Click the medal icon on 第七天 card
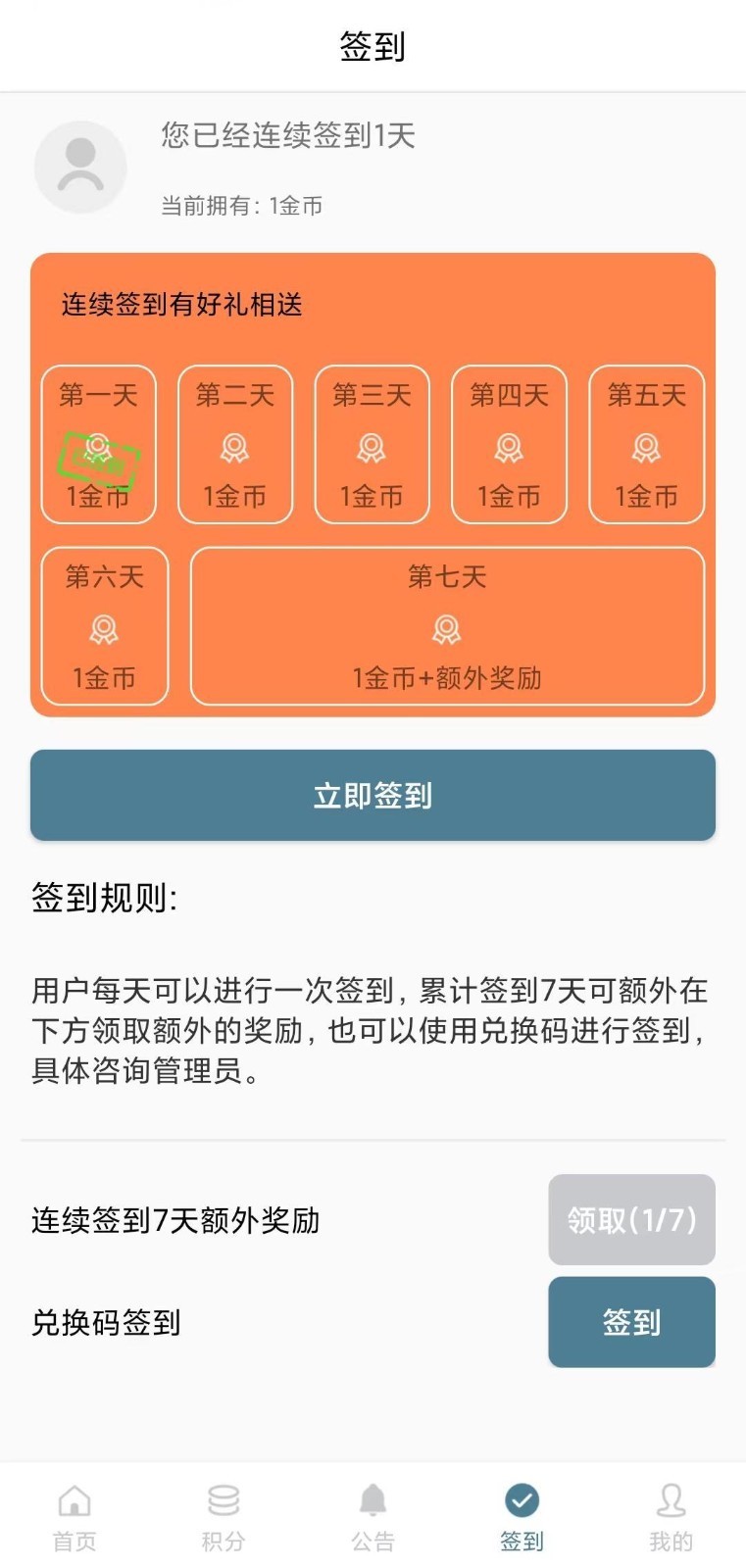 447,627
